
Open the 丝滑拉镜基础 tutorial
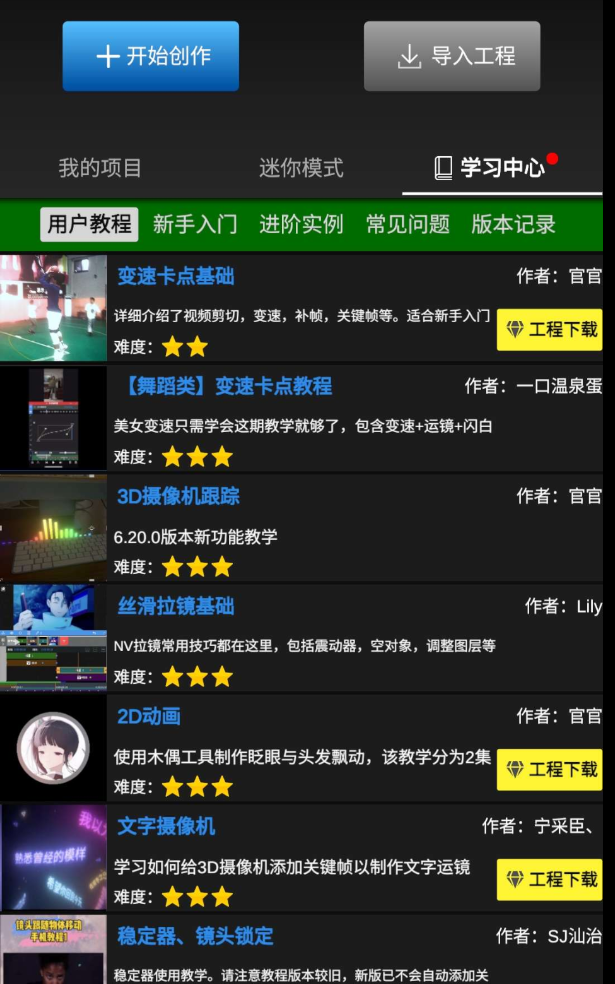[x=176, y=606]
